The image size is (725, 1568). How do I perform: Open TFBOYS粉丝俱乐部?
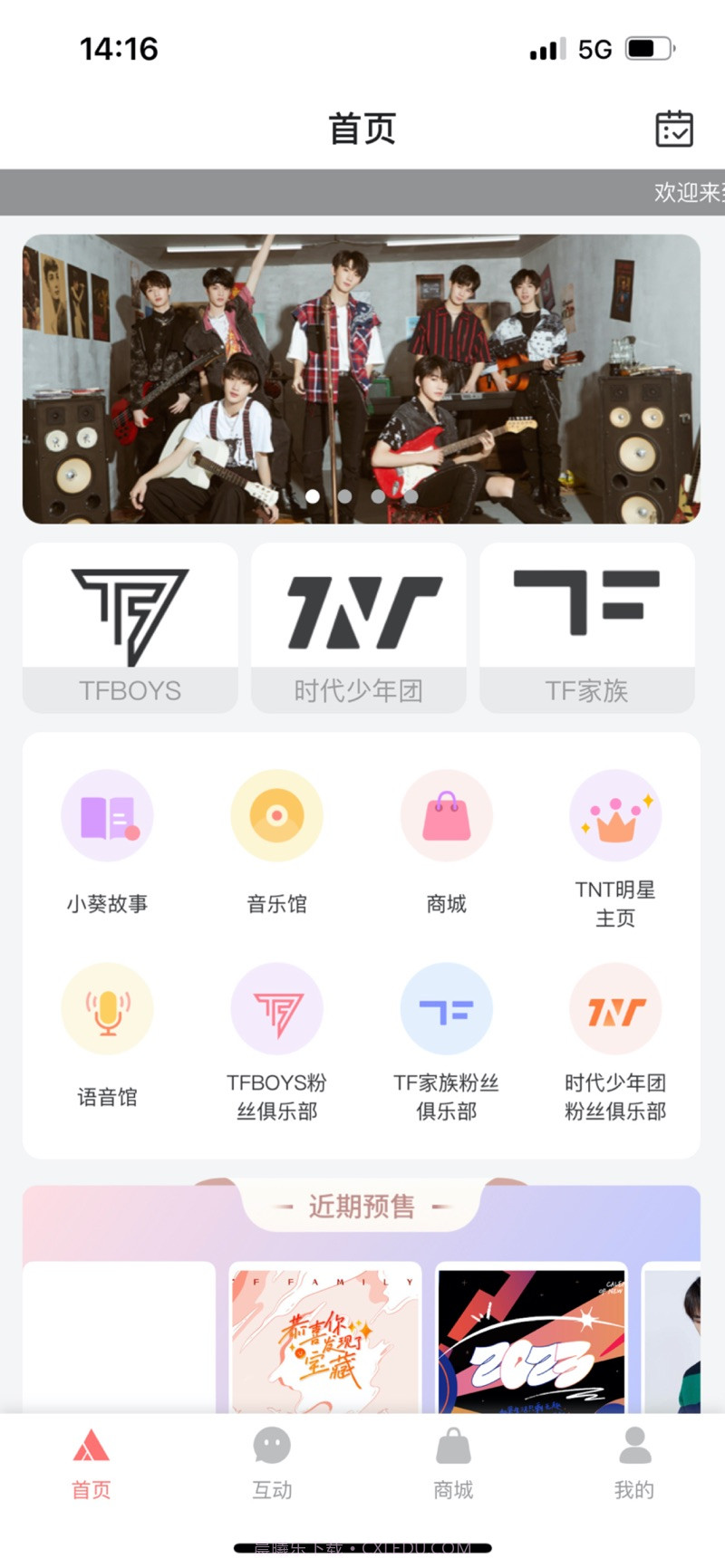pyautogui.click(x=276, y=1042)
